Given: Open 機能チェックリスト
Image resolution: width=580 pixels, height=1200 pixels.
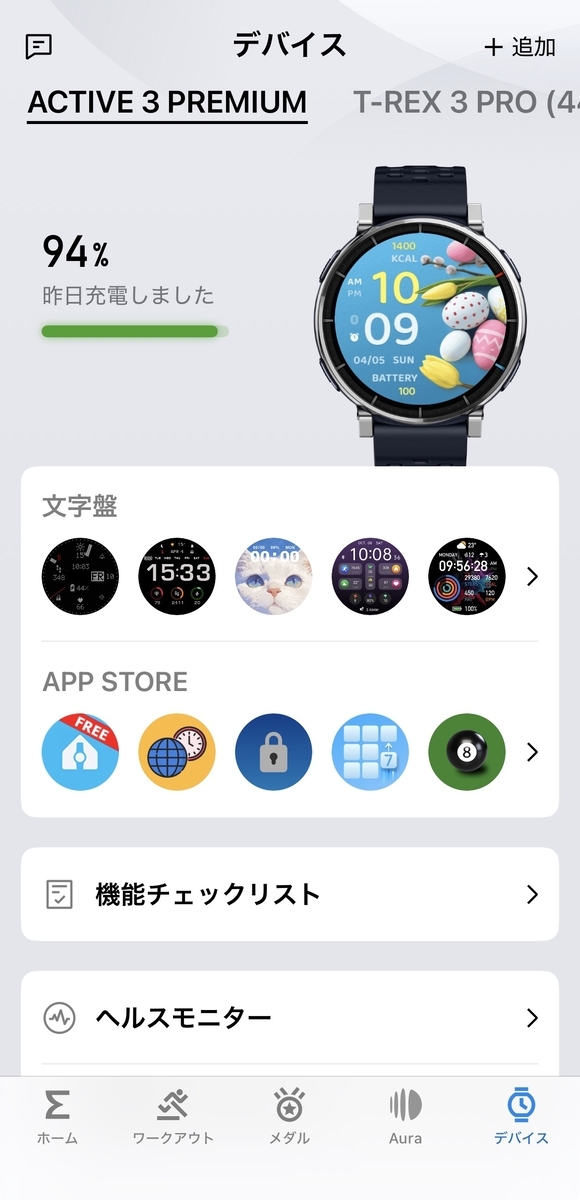Looking at the screenshot, I should click(x=290, y=894).
